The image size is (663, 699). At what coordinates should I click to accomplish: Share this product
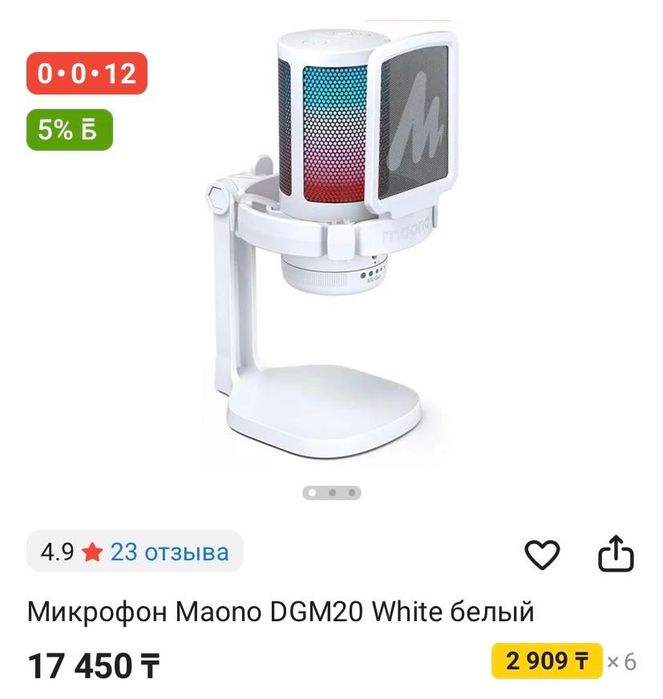[615, 553]
